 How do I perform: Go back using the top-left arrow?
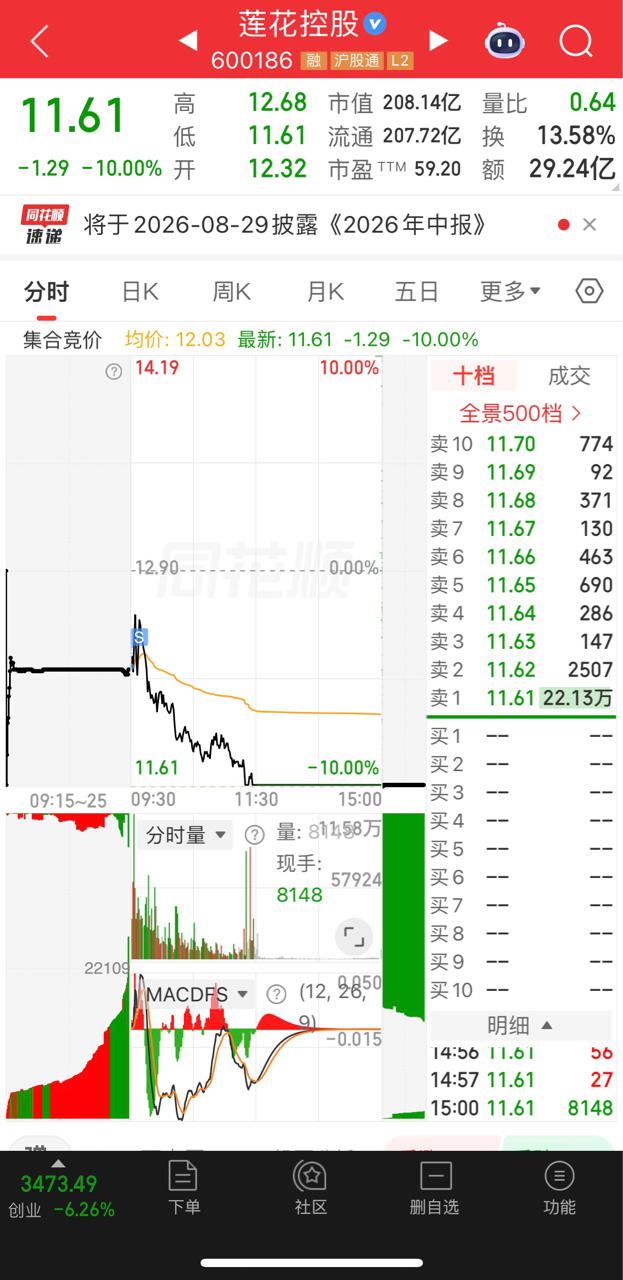[x=39, y=41]
